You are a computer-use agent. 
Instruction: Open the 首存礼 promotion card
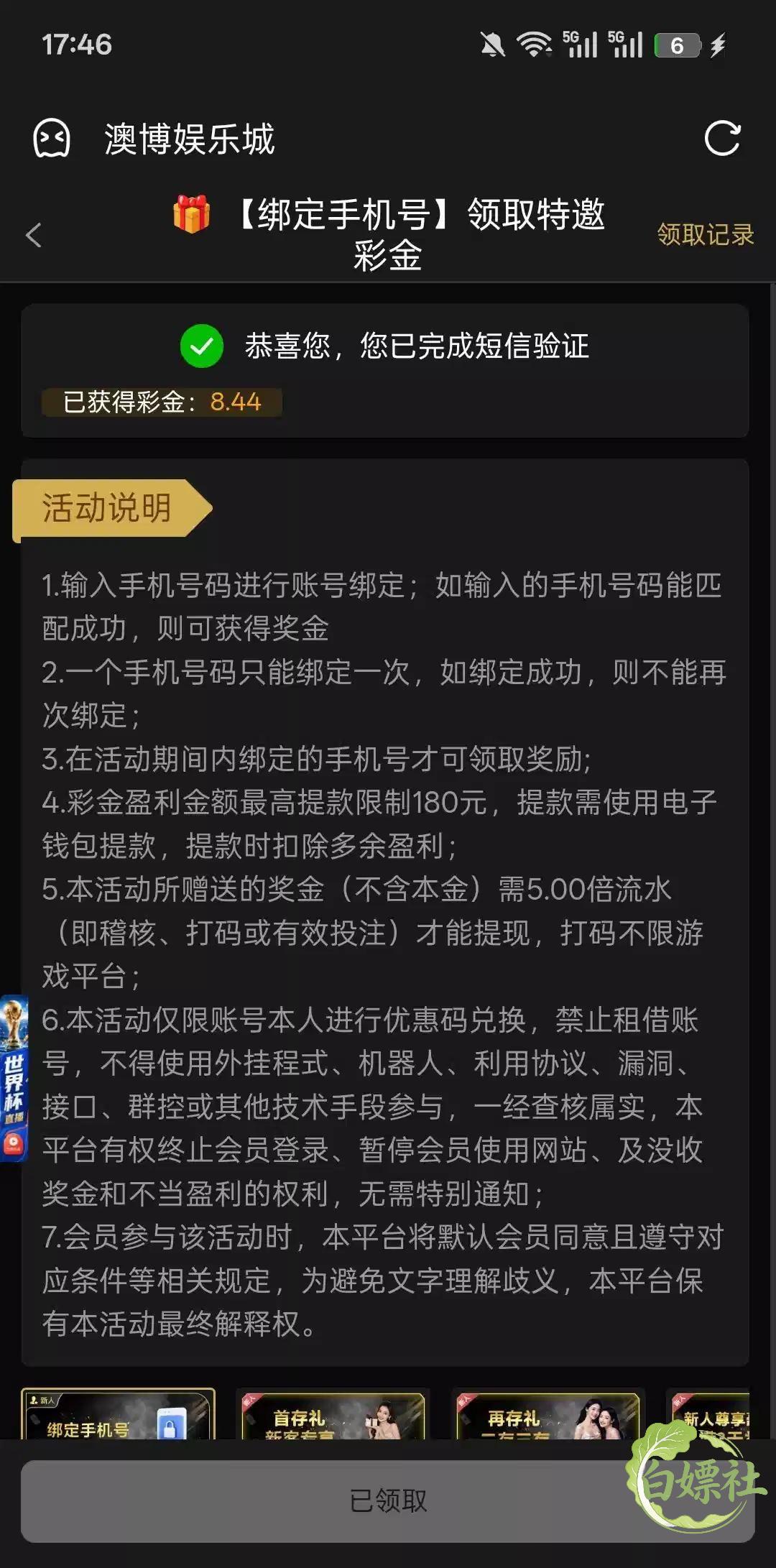(x=333, y=1415)
